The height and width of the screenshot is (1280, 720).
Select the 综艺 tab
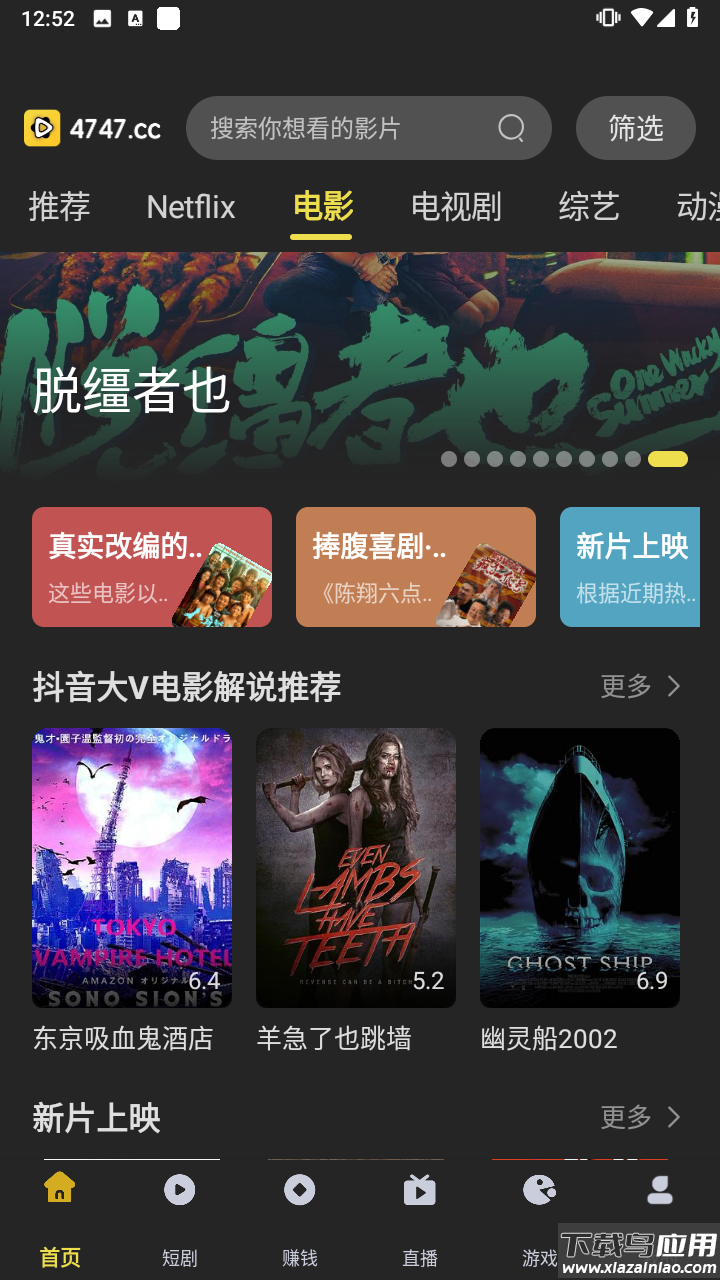click(588, 207)
